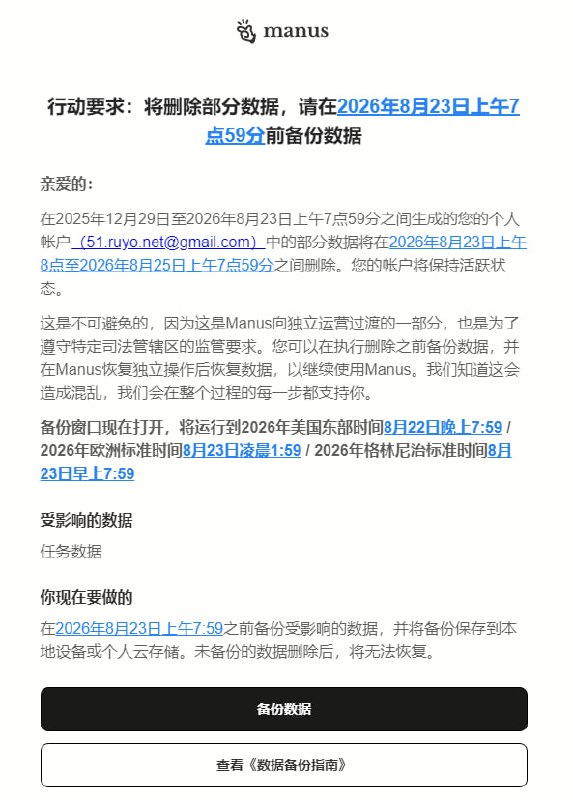
Task: Open the deletion window date range link
Action: coord(157,265)
